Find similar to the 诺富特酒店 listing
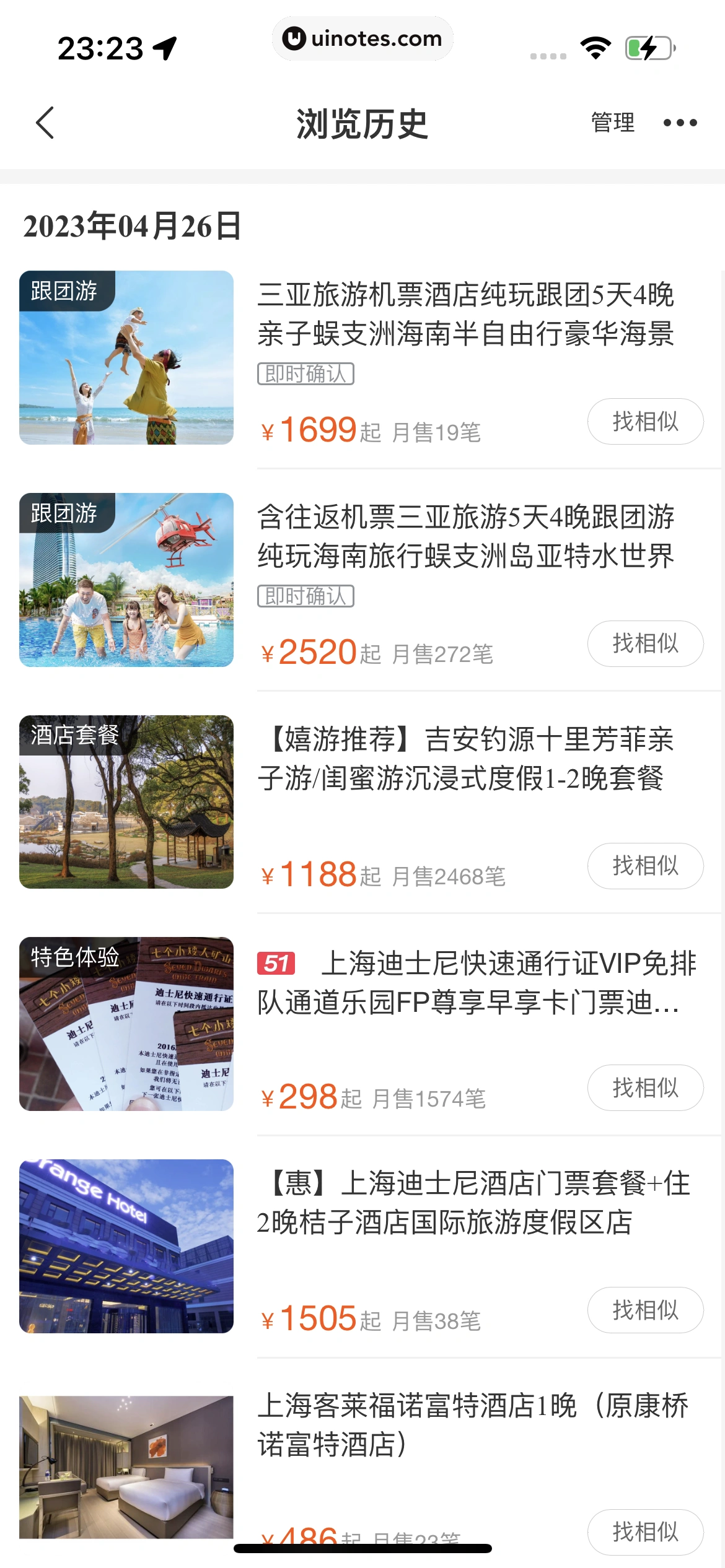The height and width of the screenshot is (1568, 725). (x=644, y=1532)
